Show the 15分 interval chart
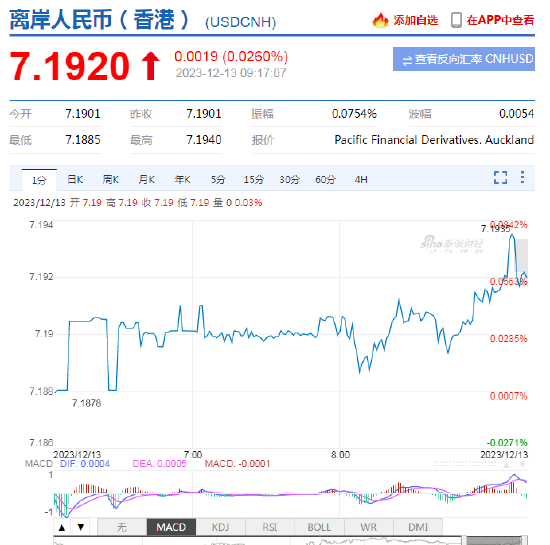The height and width of the screenshot is (545, 550). tap(254, 180)
